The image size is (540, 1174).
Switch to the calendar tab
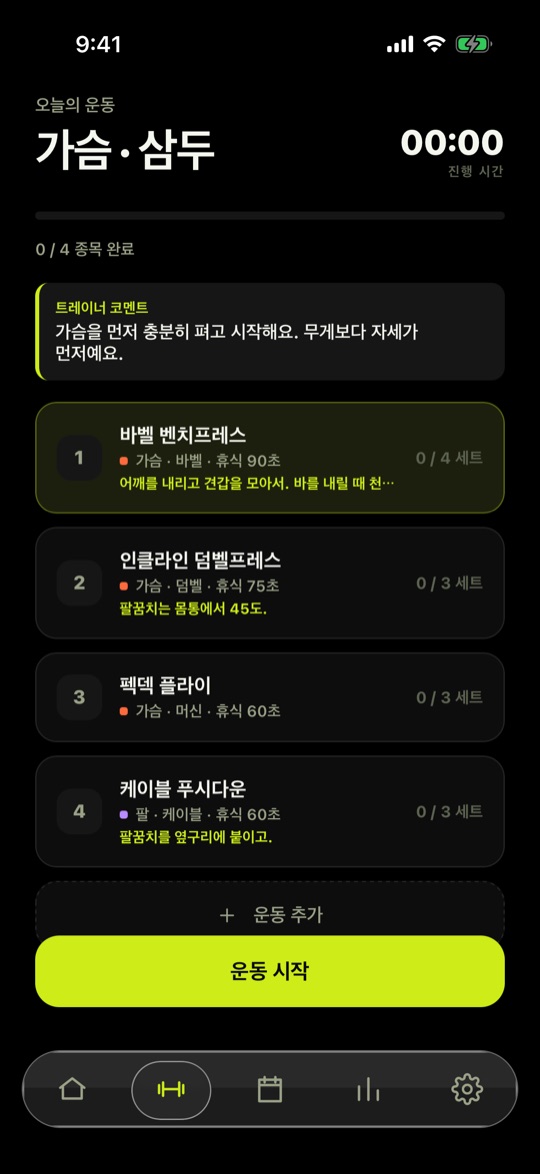pyautogui.click(x=270, y=1089)
